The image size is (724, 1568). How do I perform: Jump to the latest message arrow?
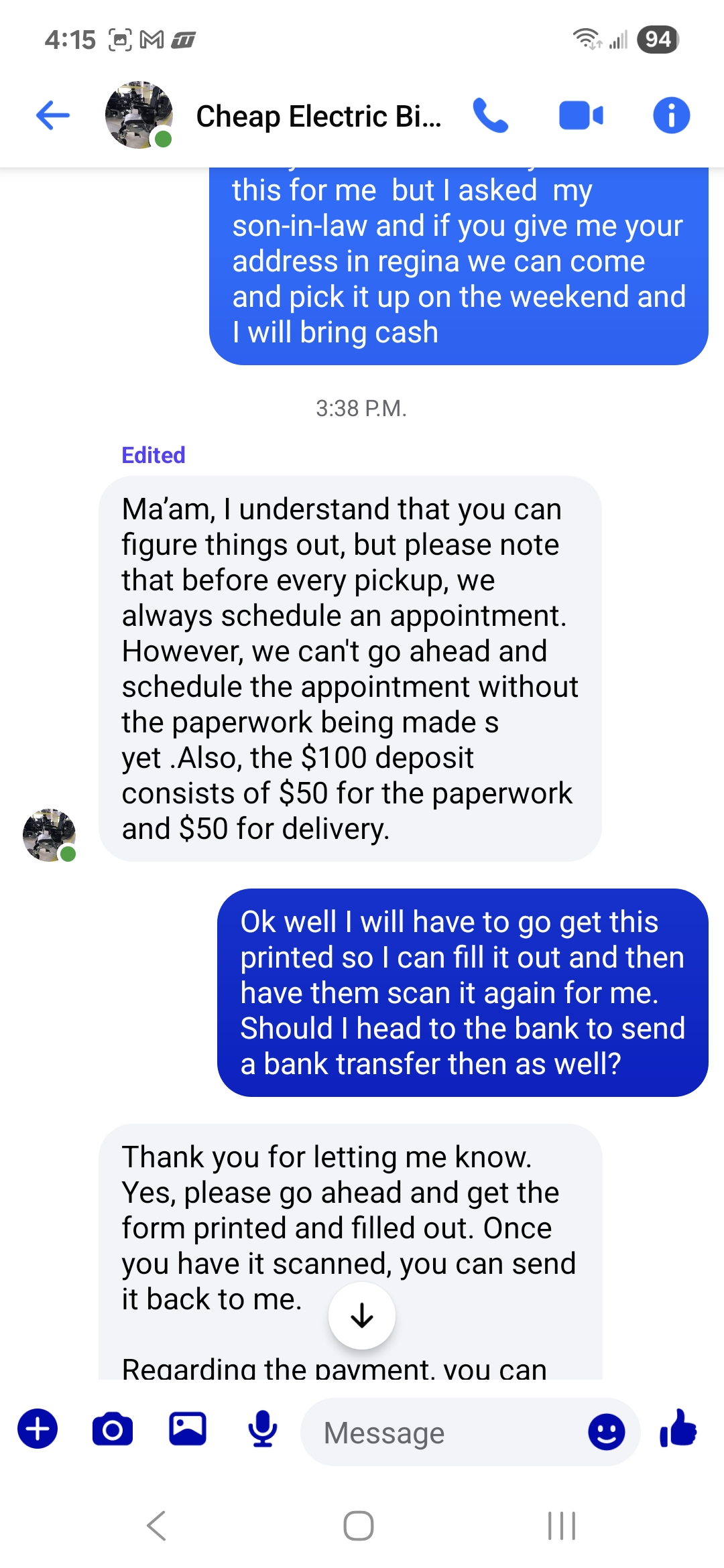coord(362,1315)
